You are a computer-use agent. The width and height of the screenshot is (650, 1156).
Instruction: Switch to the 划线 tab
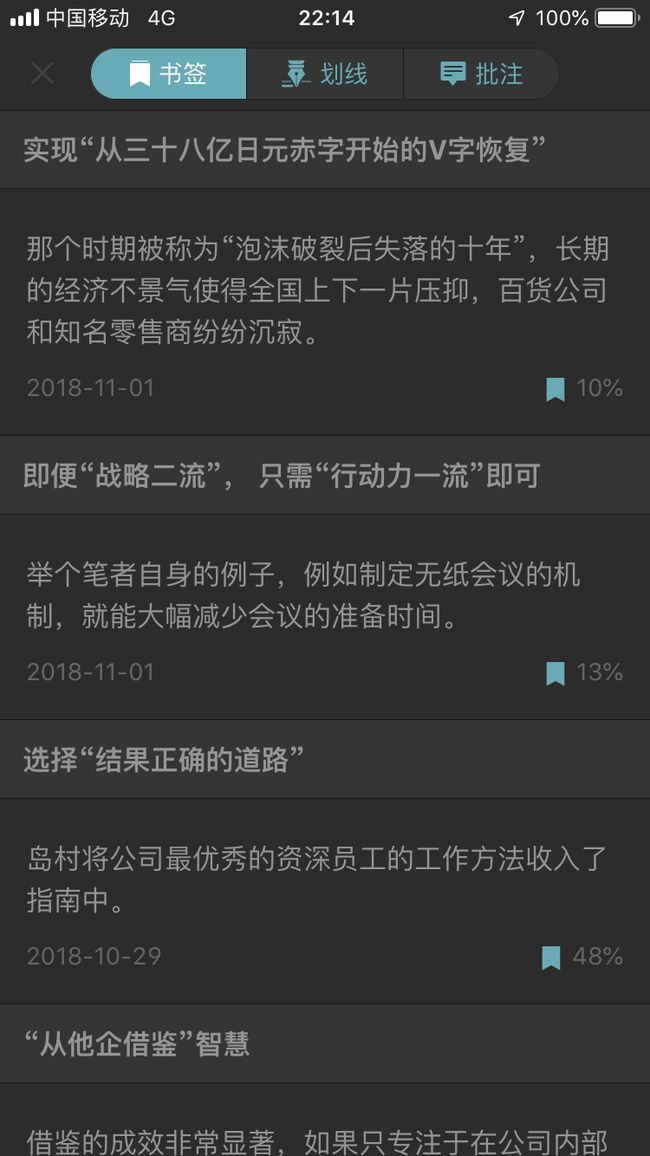click(x=325, y=74)
